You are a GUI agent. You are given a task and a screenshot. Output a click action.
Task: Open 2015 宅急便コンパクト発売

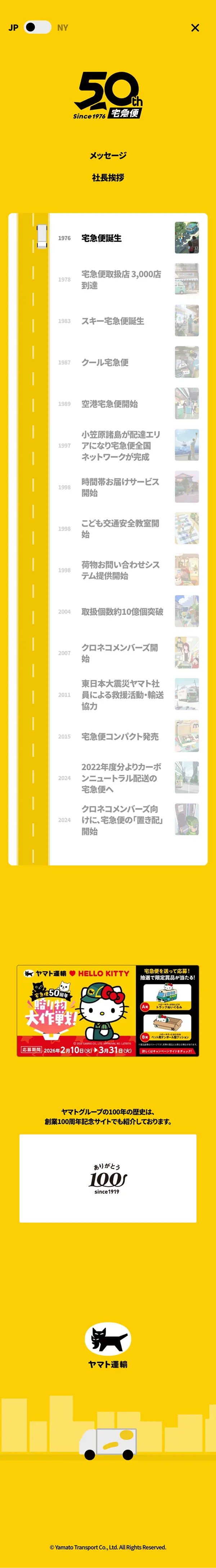(122, 736)
